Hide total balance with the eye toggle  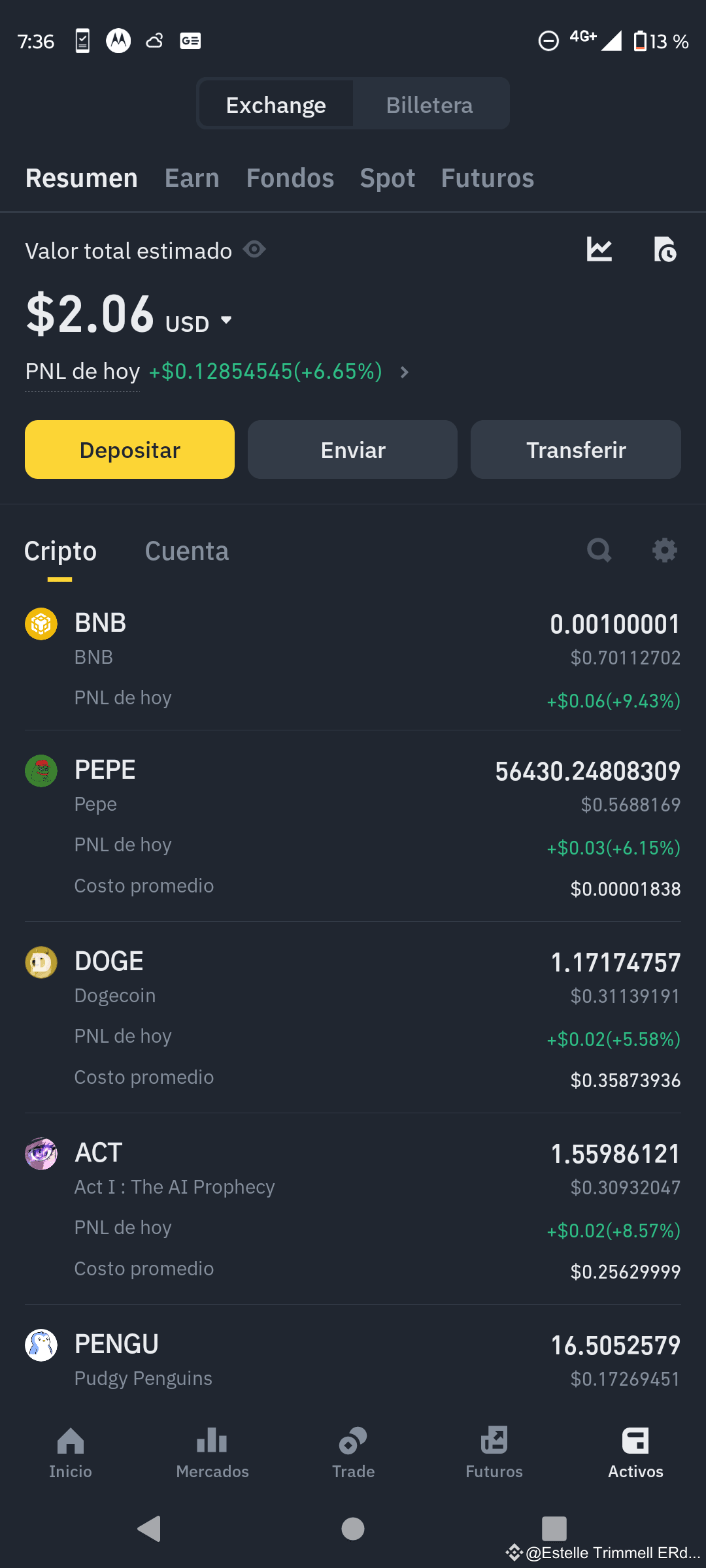pos(255,249)
